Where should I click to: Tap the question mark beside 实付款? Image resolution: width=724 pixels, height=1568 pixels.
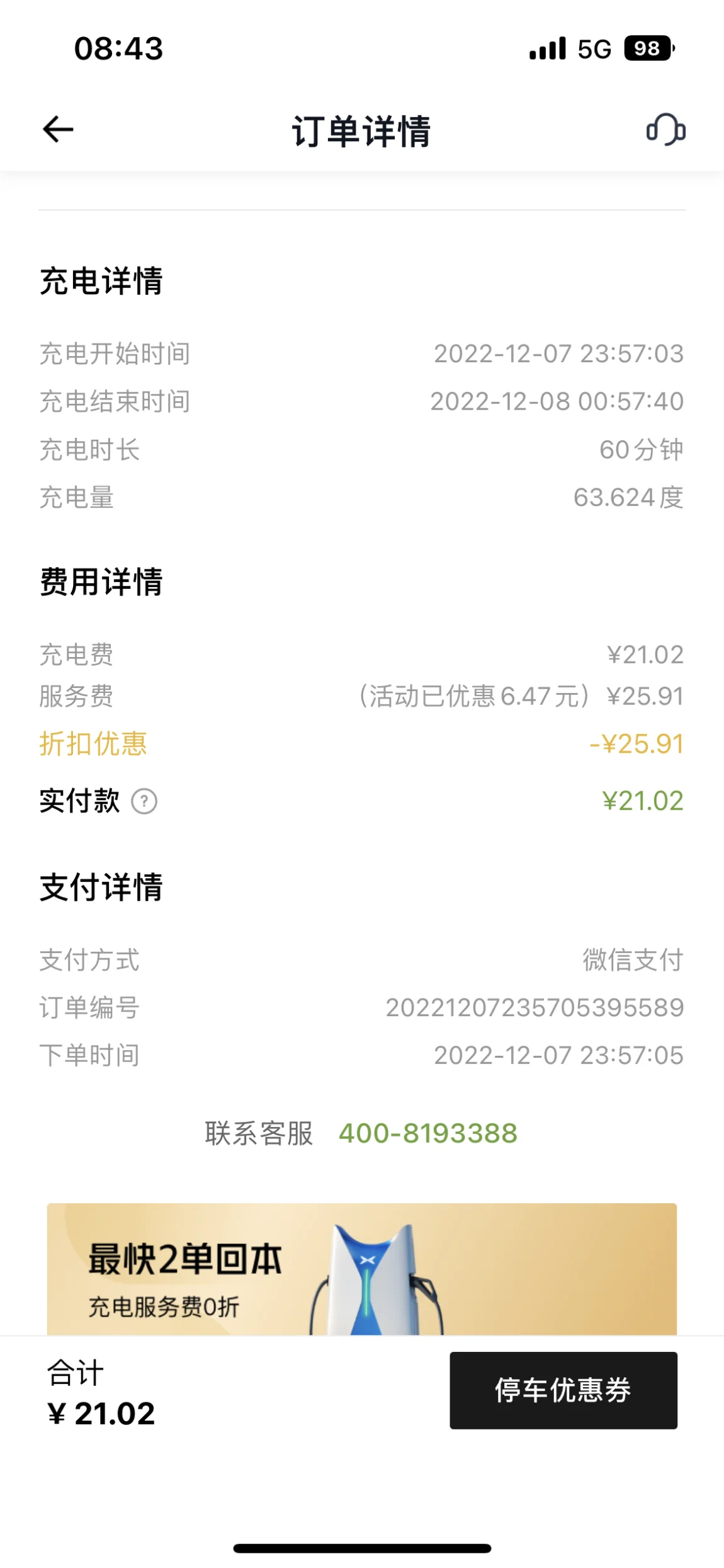click(x=144, y=801)
